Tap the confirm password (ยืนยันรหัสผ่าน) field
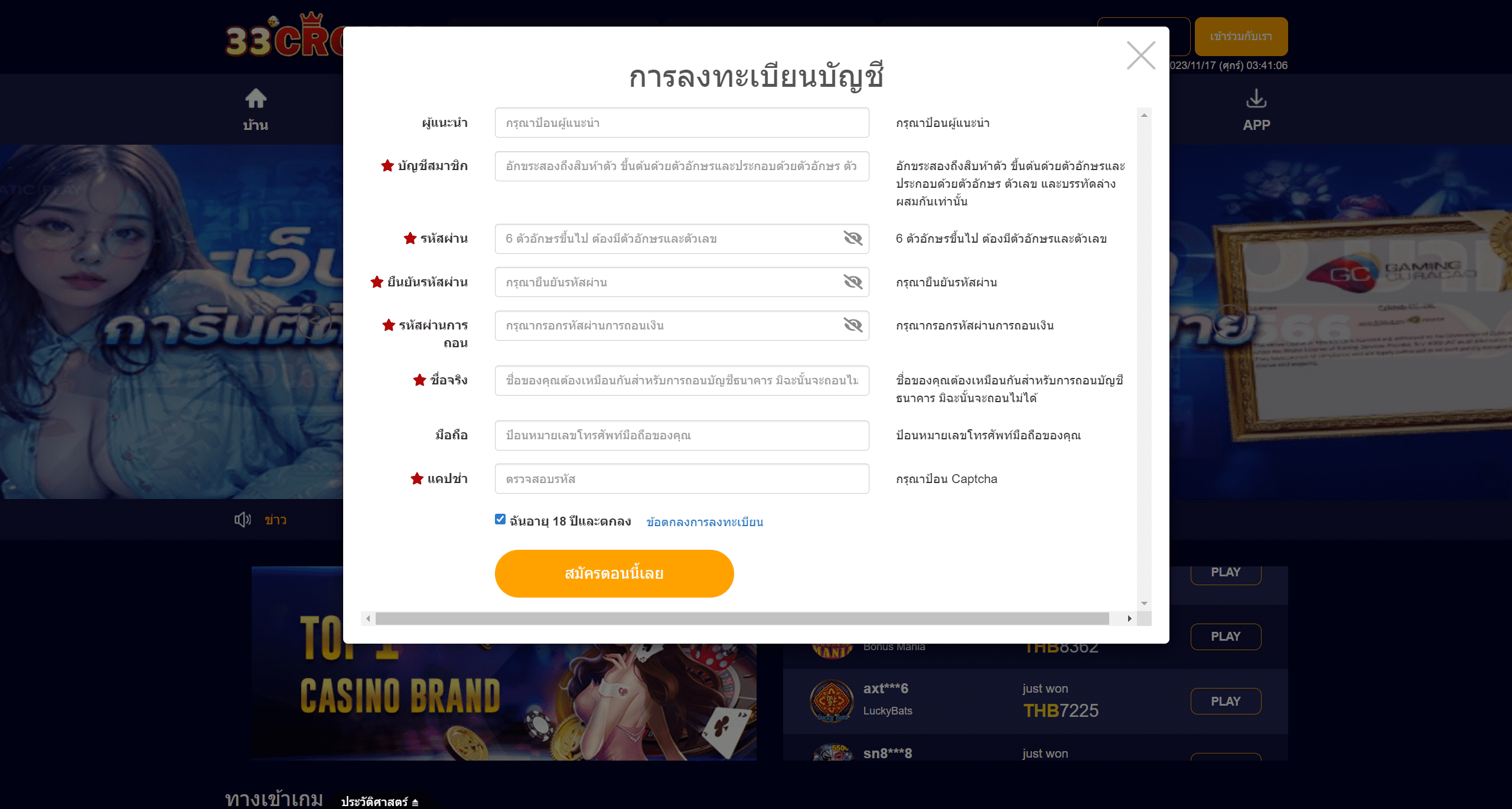The height and width of the screenshot is (809, 1512). tap(667, 282)
